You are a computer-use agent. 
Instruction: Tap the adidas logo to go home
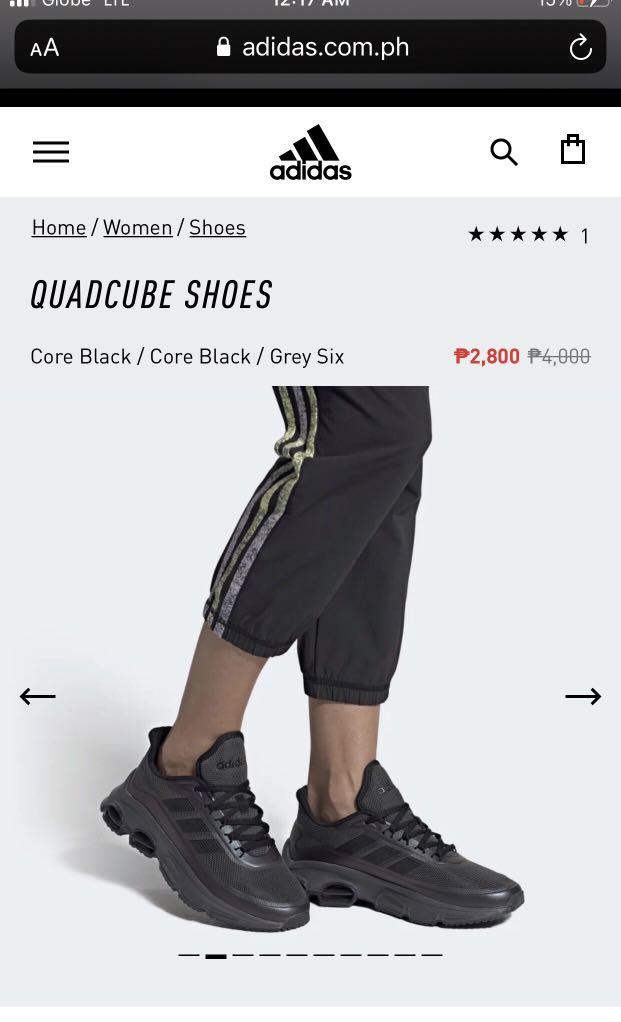(311, 153)
